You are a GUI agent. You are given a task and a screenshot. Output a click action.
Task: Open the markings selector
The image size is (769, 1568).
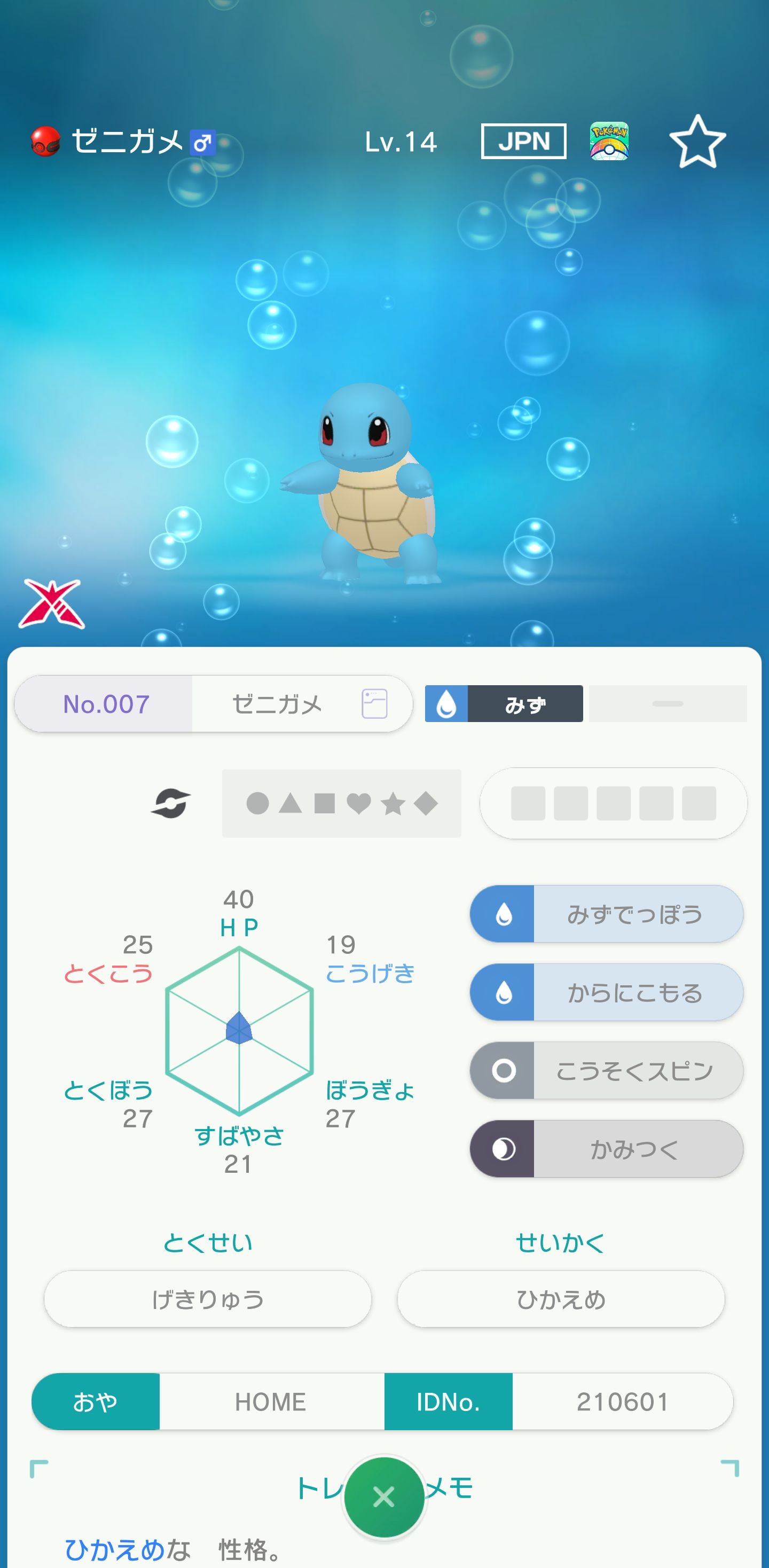341,803
